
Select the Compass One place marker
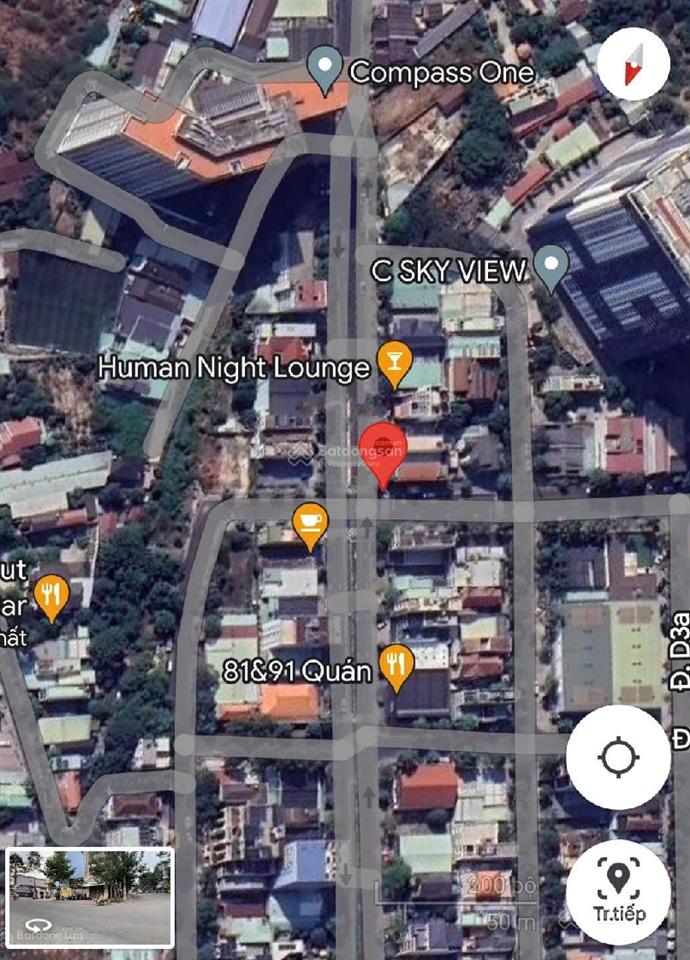(325, 68)
